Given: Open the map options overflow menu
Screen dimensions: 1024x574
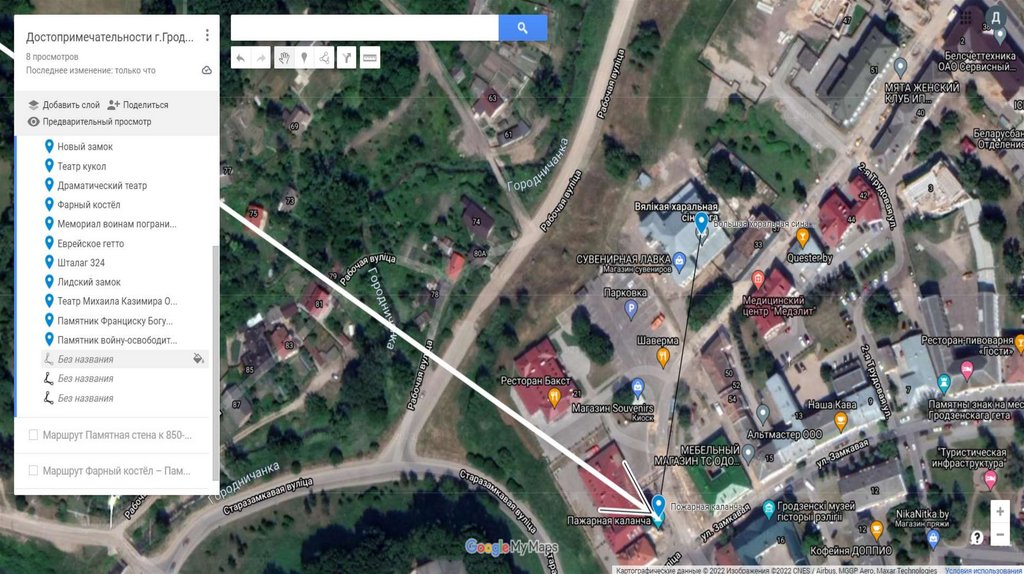Looking at the screenshot, I should tap(207, 35).
